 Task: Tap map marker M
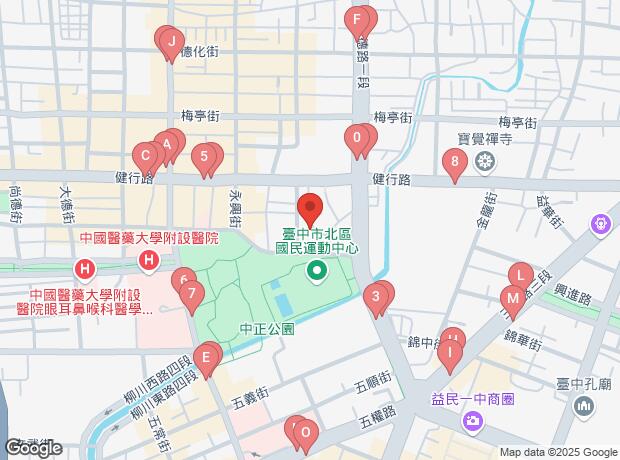click(512, 297)
